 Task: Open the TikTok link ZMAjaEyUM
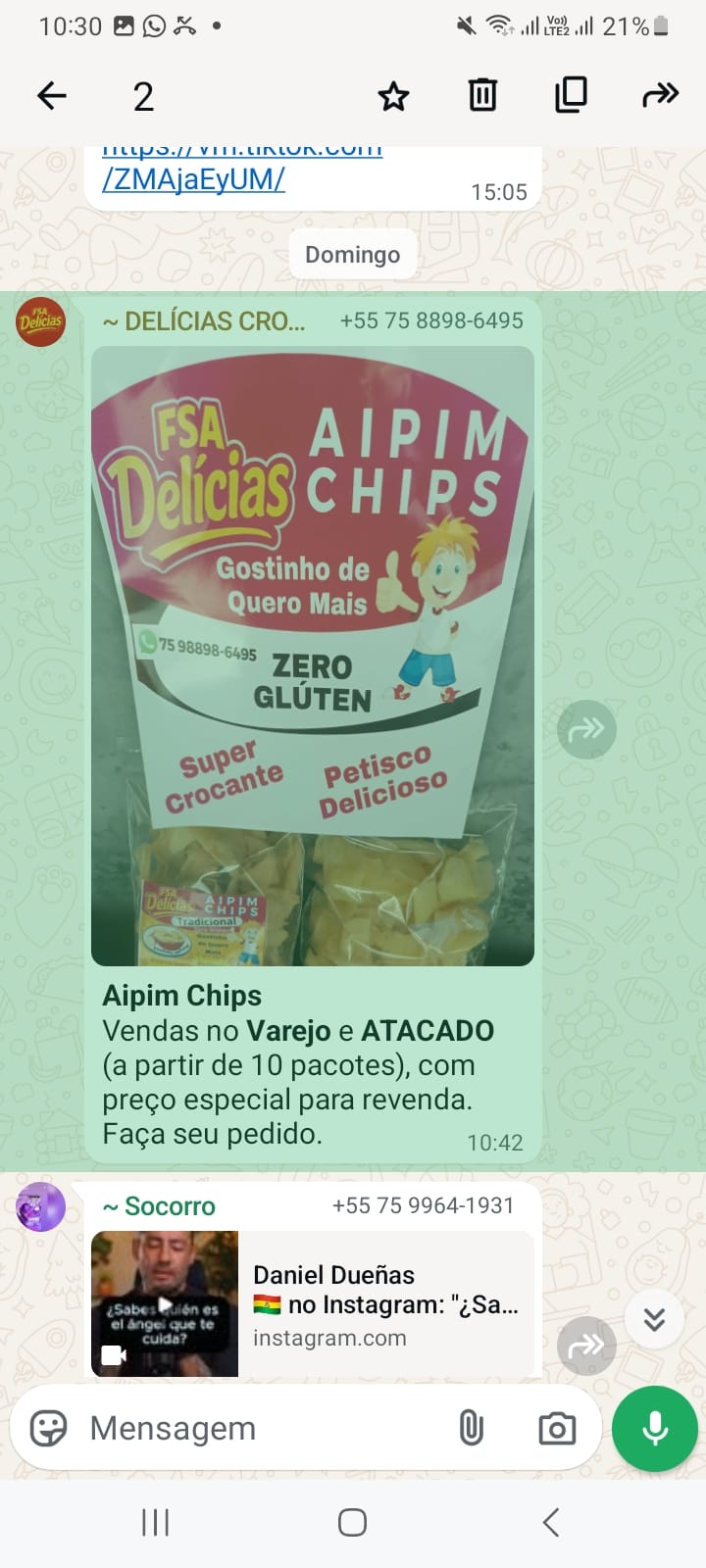pyautogui.click(x=194, y=179)
